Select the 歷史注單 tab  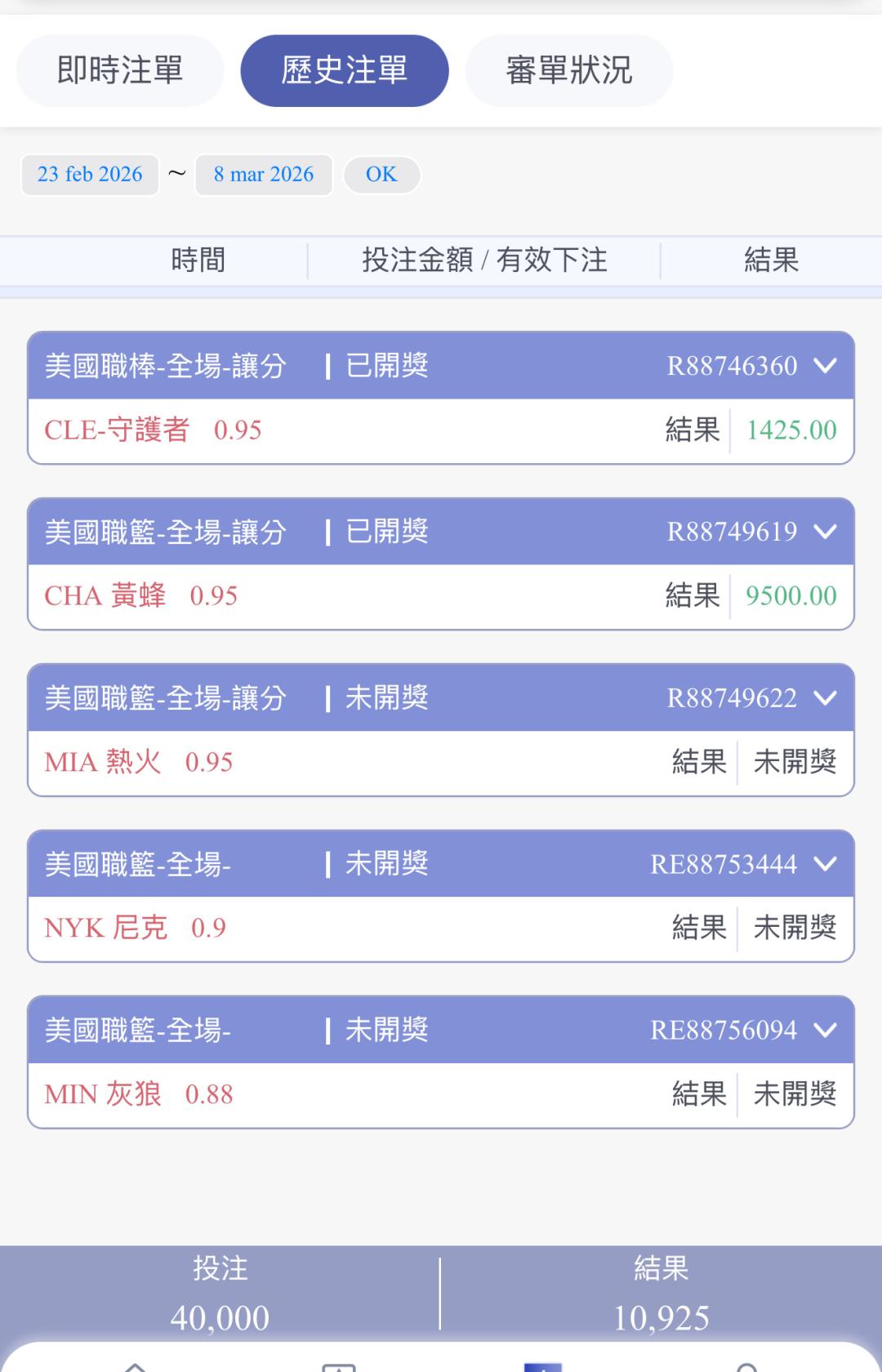pos(345,70)
